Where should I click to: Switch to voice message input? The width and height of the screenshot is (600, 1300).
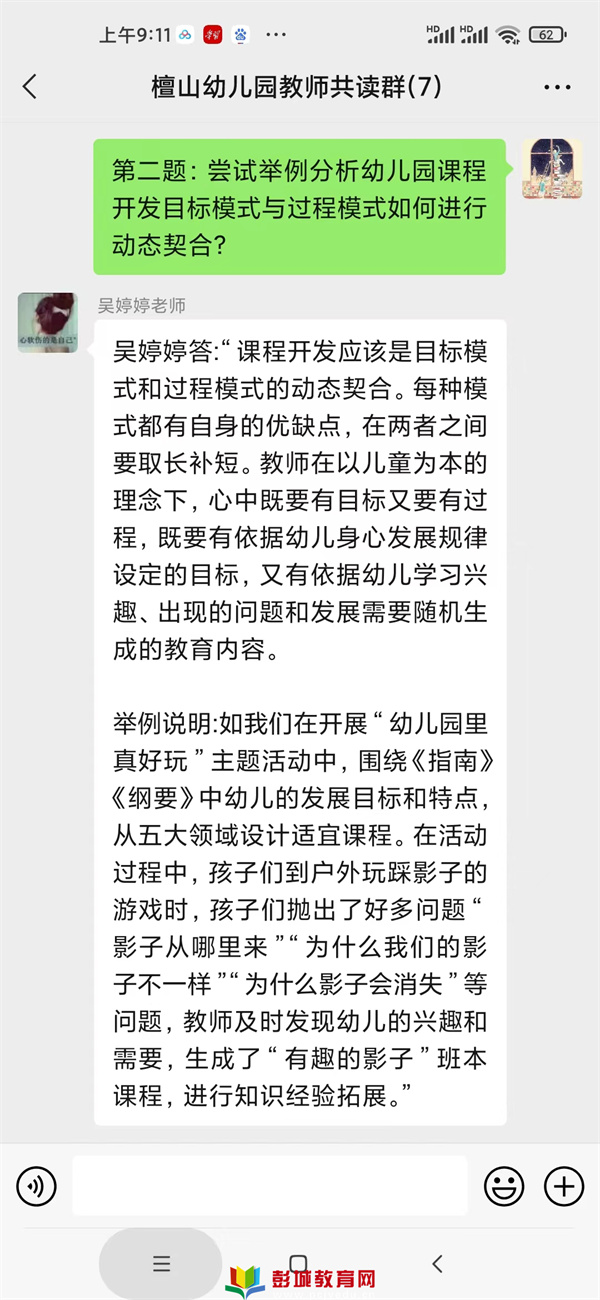(x=36, y=1186)
